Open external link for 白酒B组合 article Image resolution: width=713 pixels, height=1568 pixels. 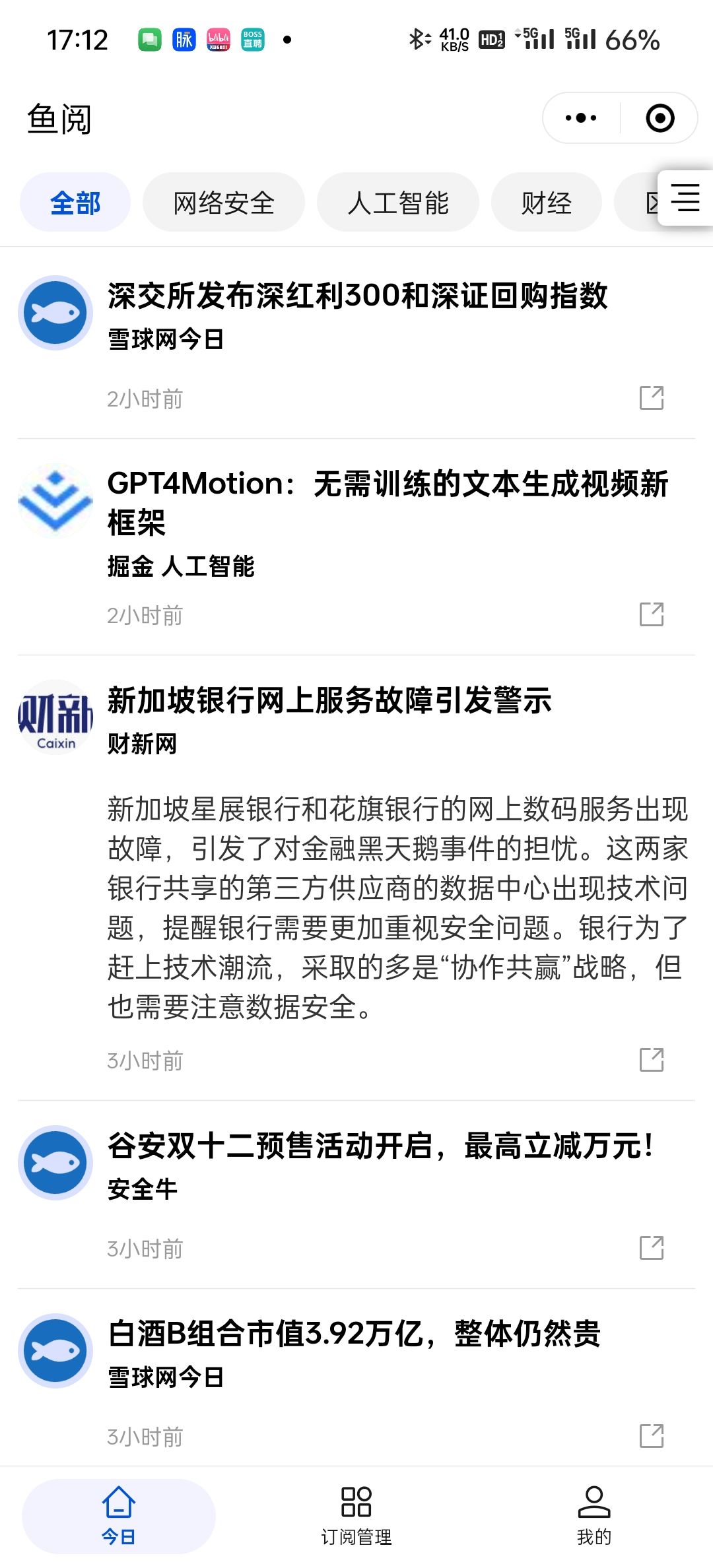pyautogui.click(x=652, y=1436)
